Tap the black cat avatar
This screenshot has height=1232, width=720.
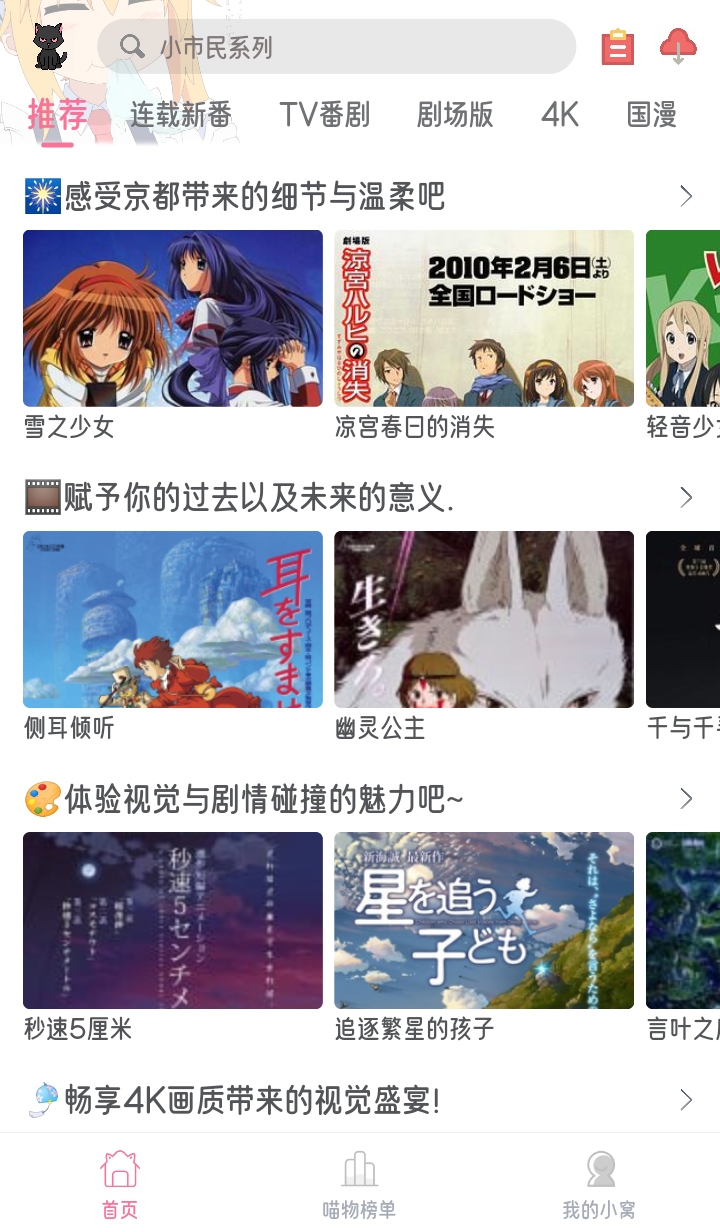(x=49, y=47)
